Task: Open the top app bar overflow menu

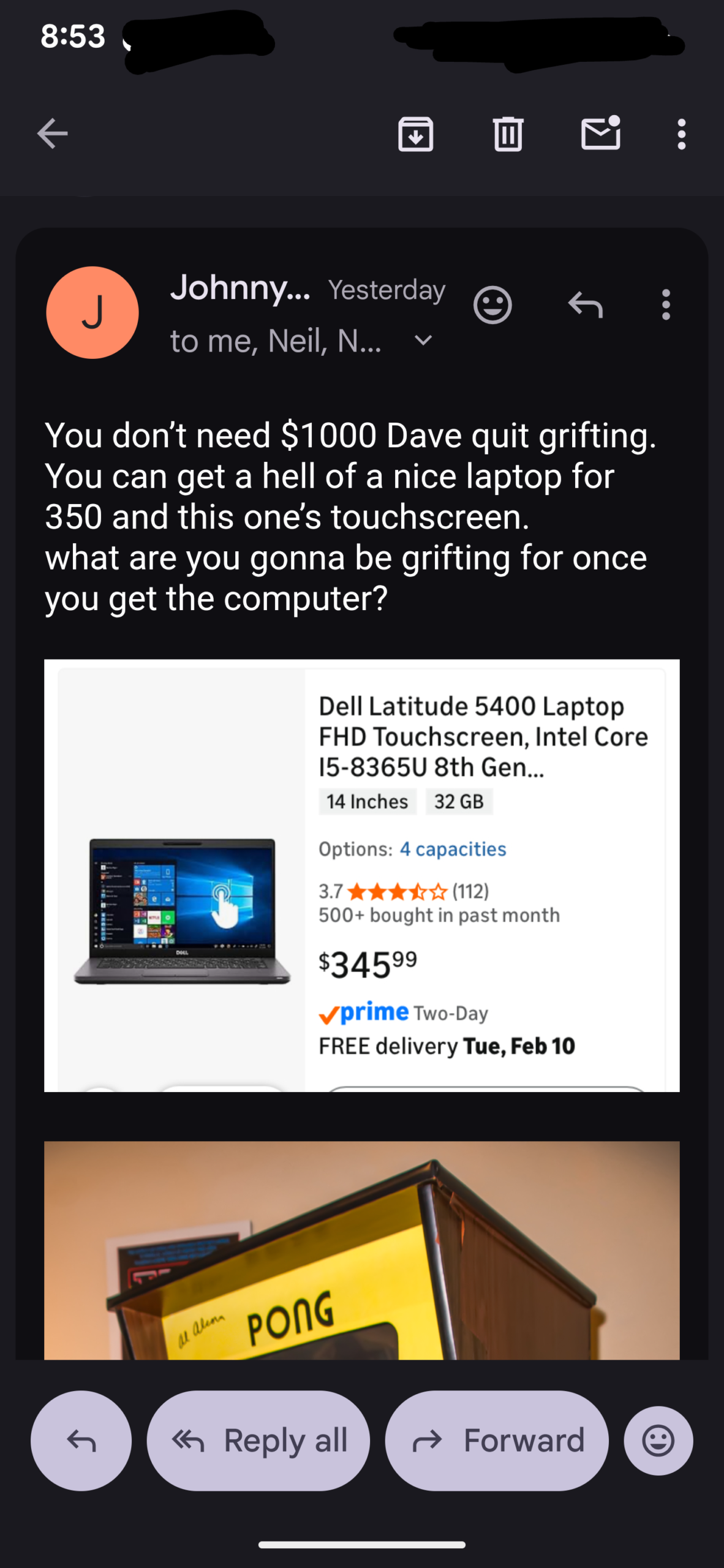Action: click(681, 134)
